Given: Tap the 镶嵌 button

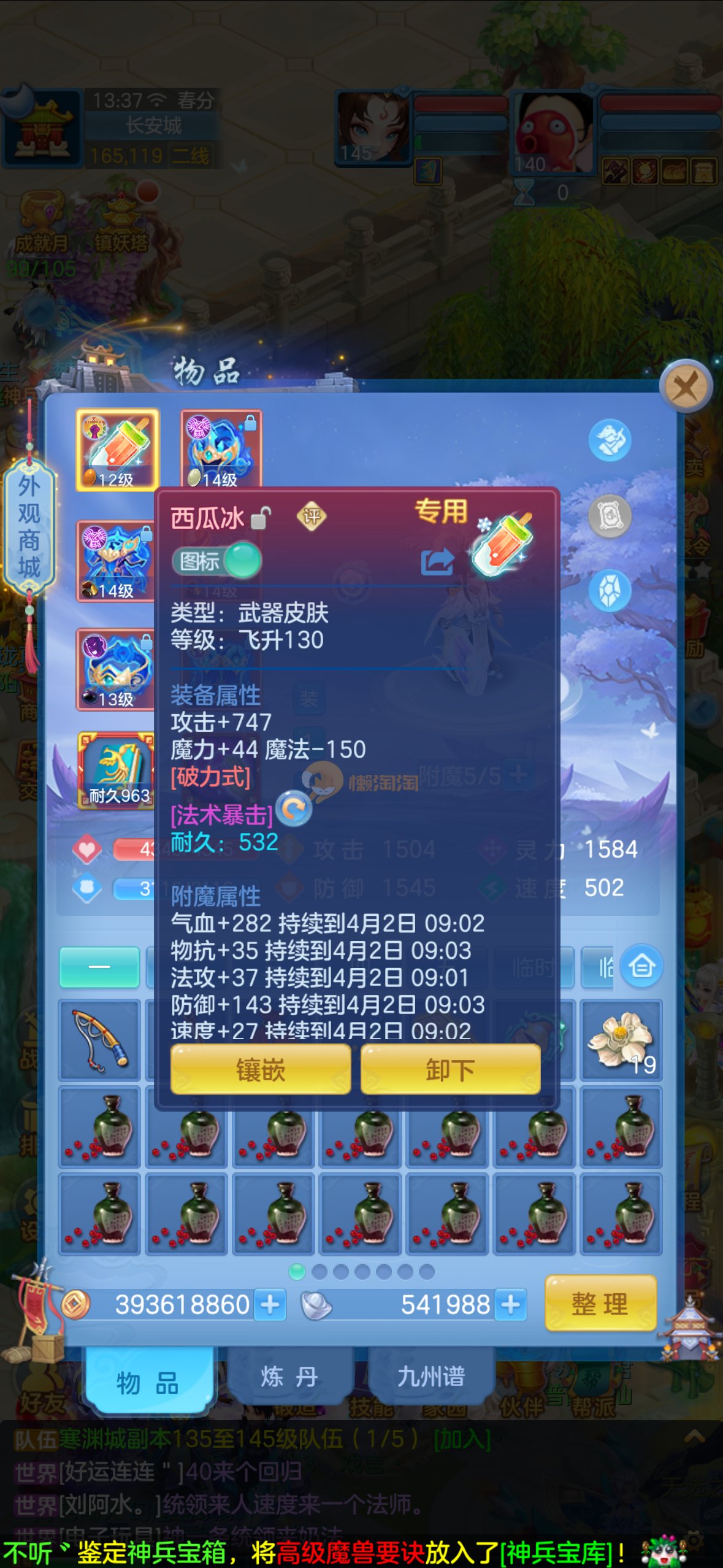Looking at the screenshot, I should [261, 1070].
